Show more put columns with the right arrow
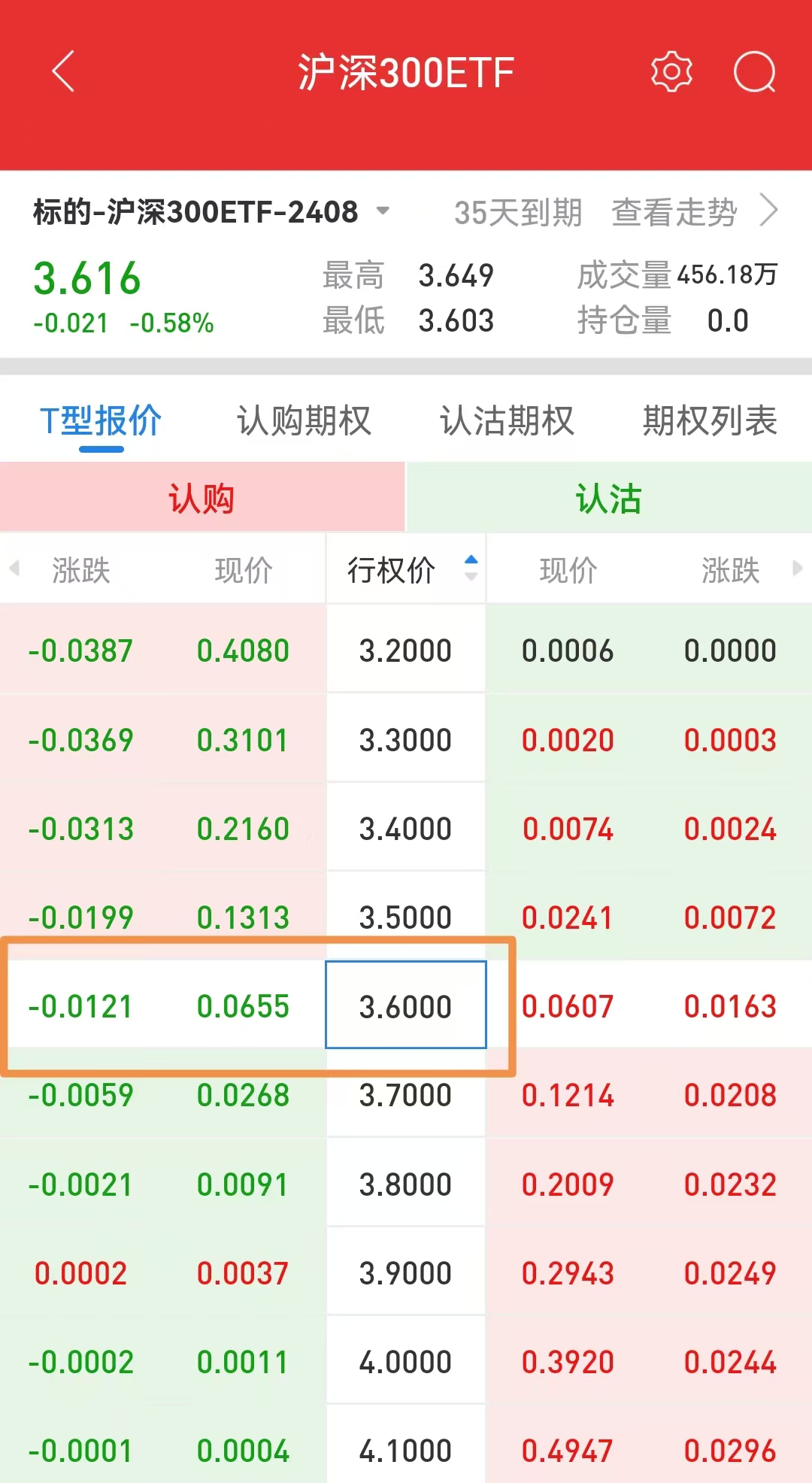Viewport: 812px width, 1483px height. tap(798, 568)
